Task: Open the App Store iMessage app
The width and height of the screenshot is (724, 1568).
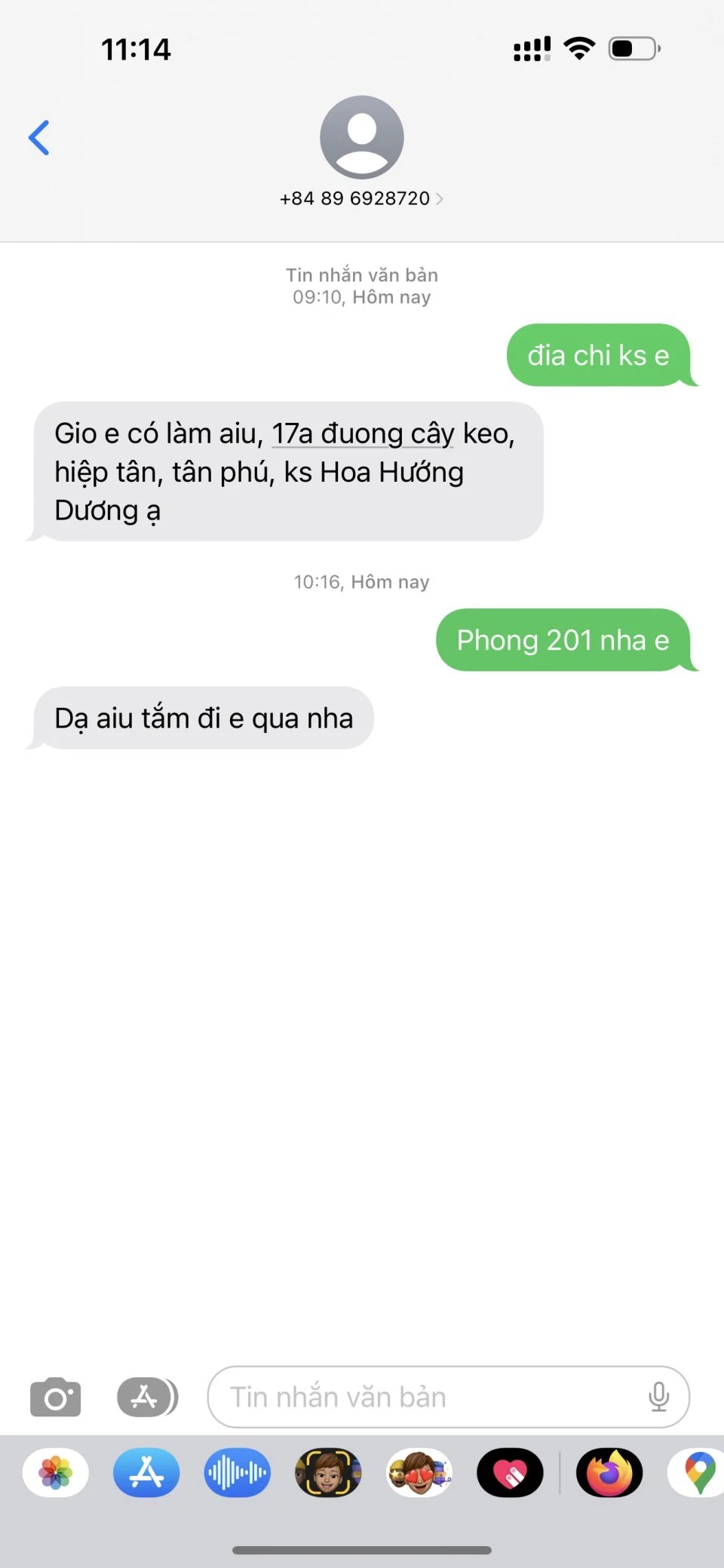Action: point(146,1472)
